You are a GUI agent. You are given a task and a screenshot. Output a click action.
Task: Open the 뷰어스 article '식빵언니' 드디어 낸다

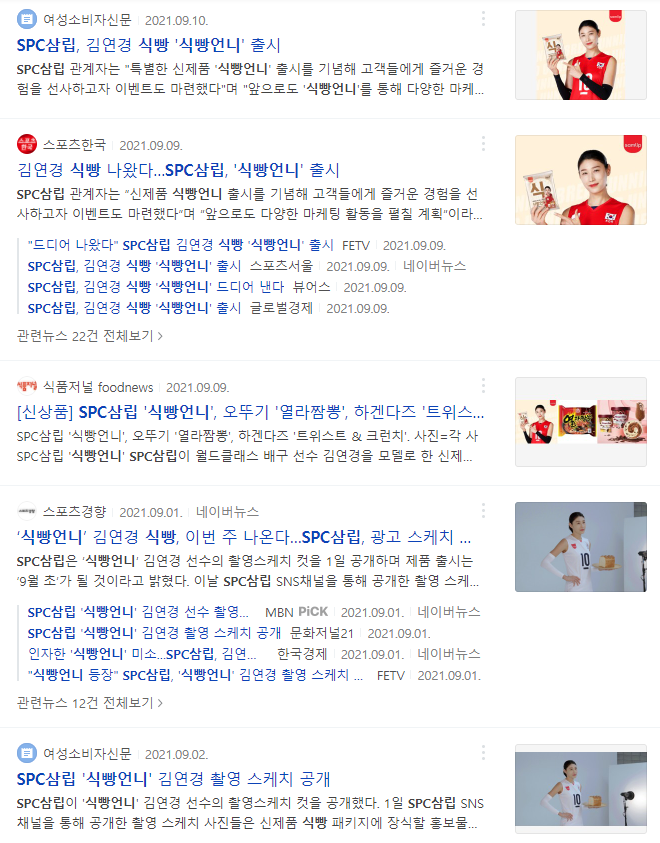click(x=155, y=287)
